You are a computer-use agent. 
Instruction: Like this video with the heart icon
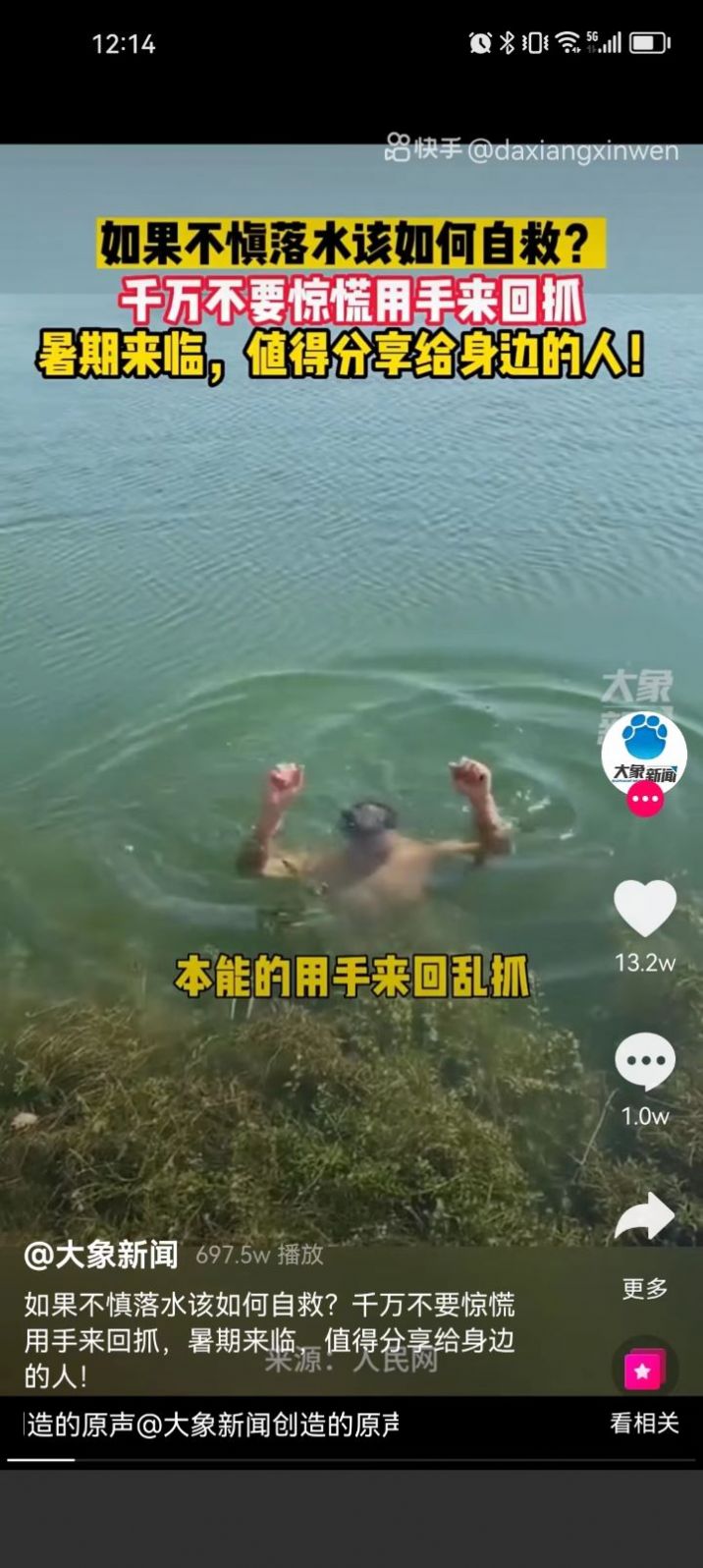tap(645, 909)
